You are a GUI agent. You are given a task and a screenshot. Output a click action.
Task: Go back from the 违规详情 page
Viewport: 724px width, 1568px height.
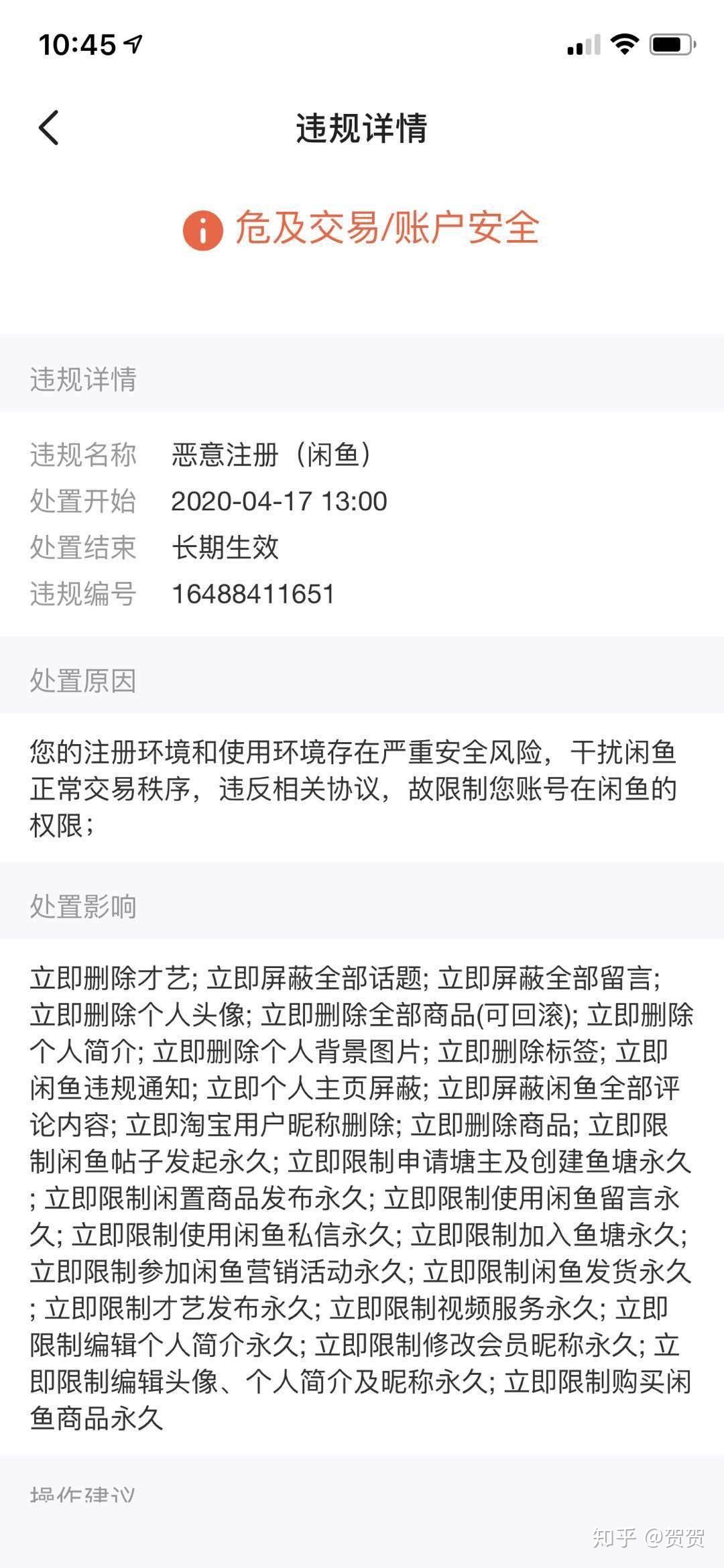49,127
